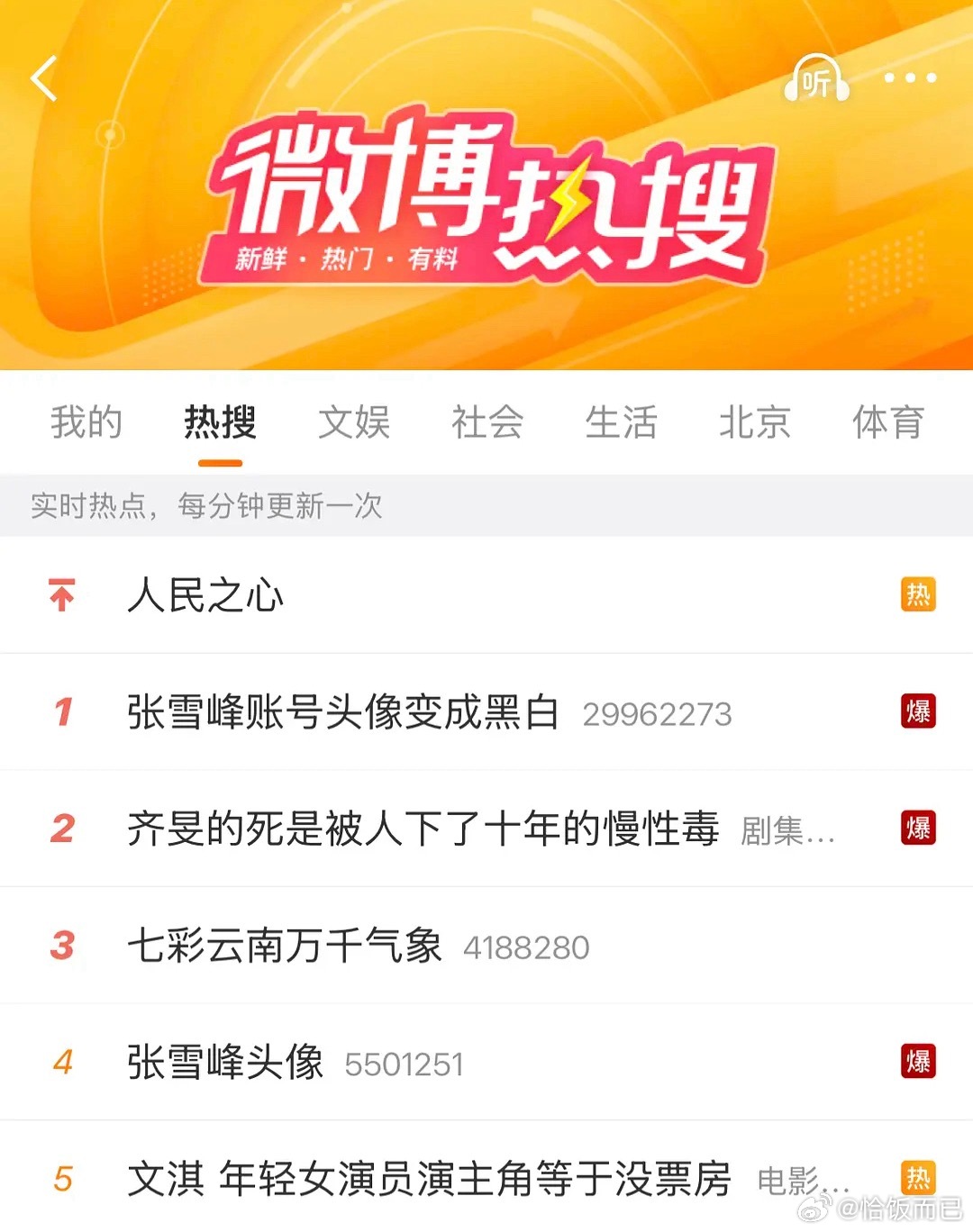The image size is (973, 1232).
Task: Select the 我的 tab
Action: [x=87, y=423]
